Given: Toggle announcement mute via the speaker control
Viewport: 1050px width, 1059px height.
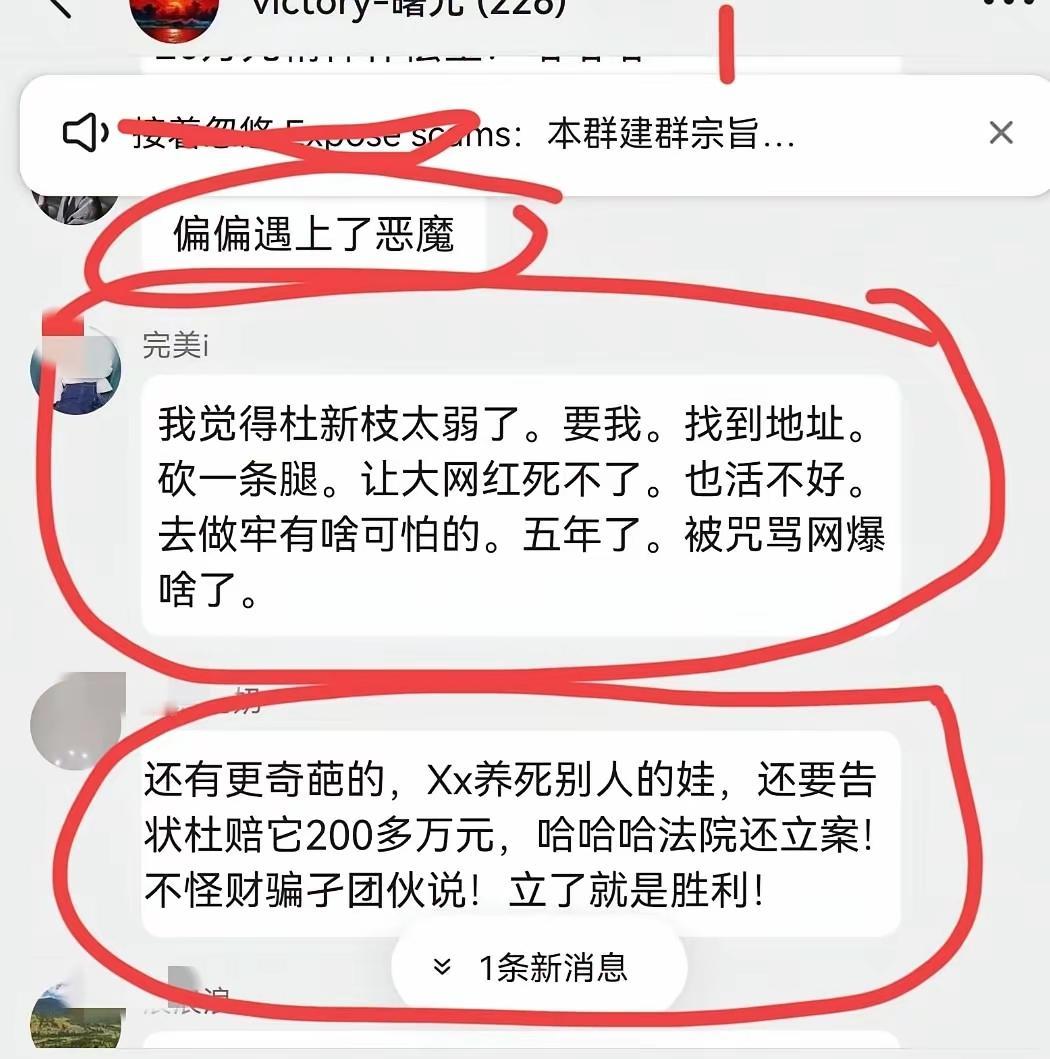Looking at the screenshot, I should click(85, 132).
